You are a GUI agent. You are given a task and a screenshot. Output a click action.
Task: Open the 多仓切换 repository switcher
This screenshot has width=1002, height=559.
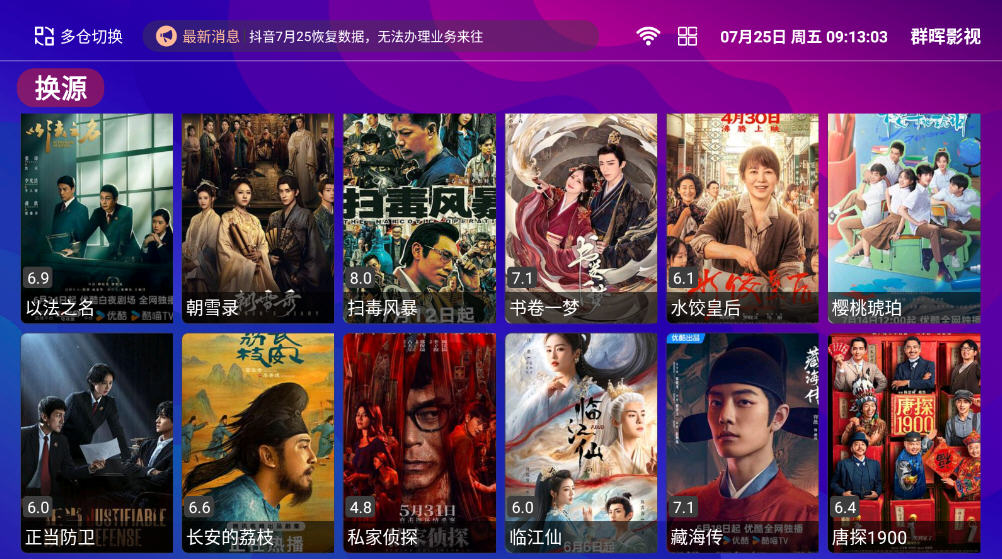(78, 37)
